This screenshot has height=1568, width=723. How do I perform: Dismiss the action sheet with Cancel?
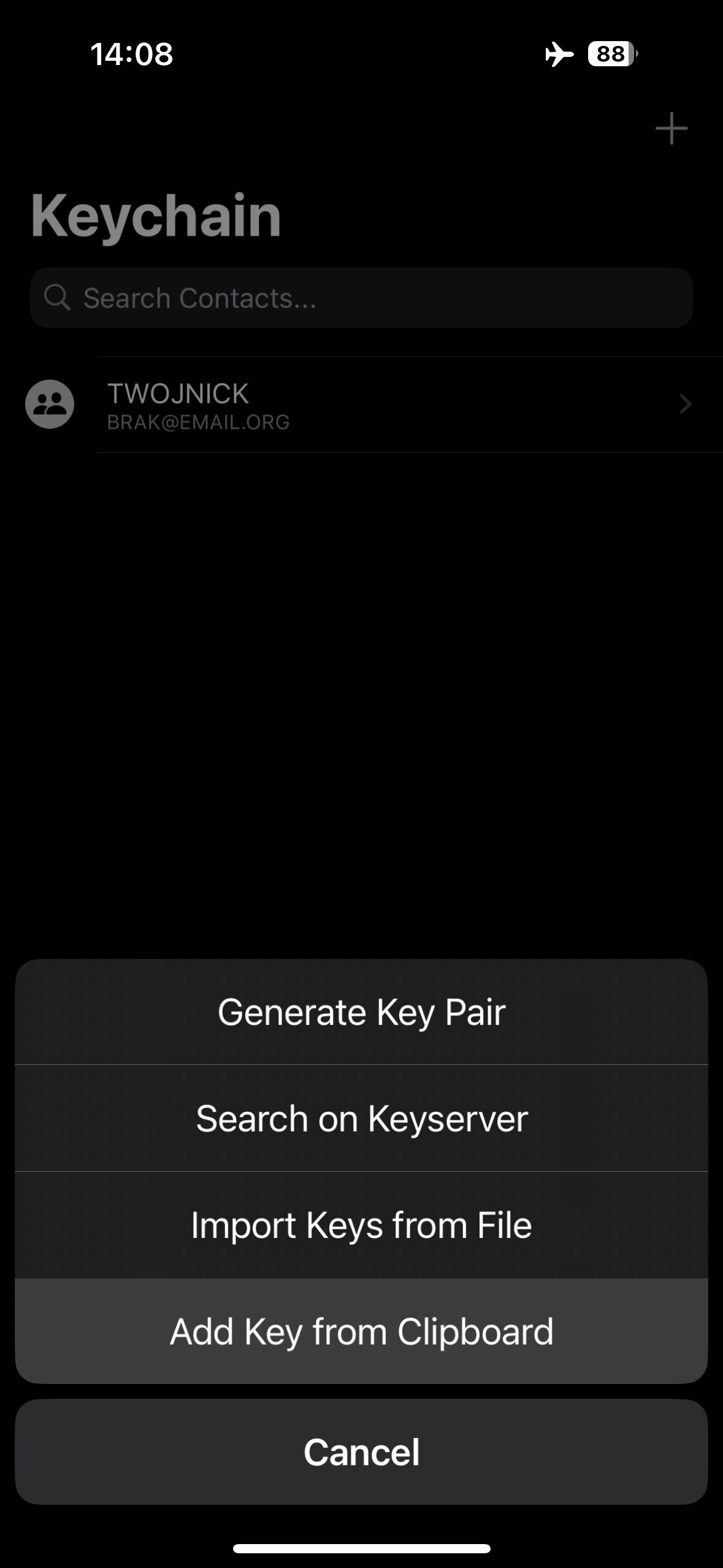tap(361, 1452)
